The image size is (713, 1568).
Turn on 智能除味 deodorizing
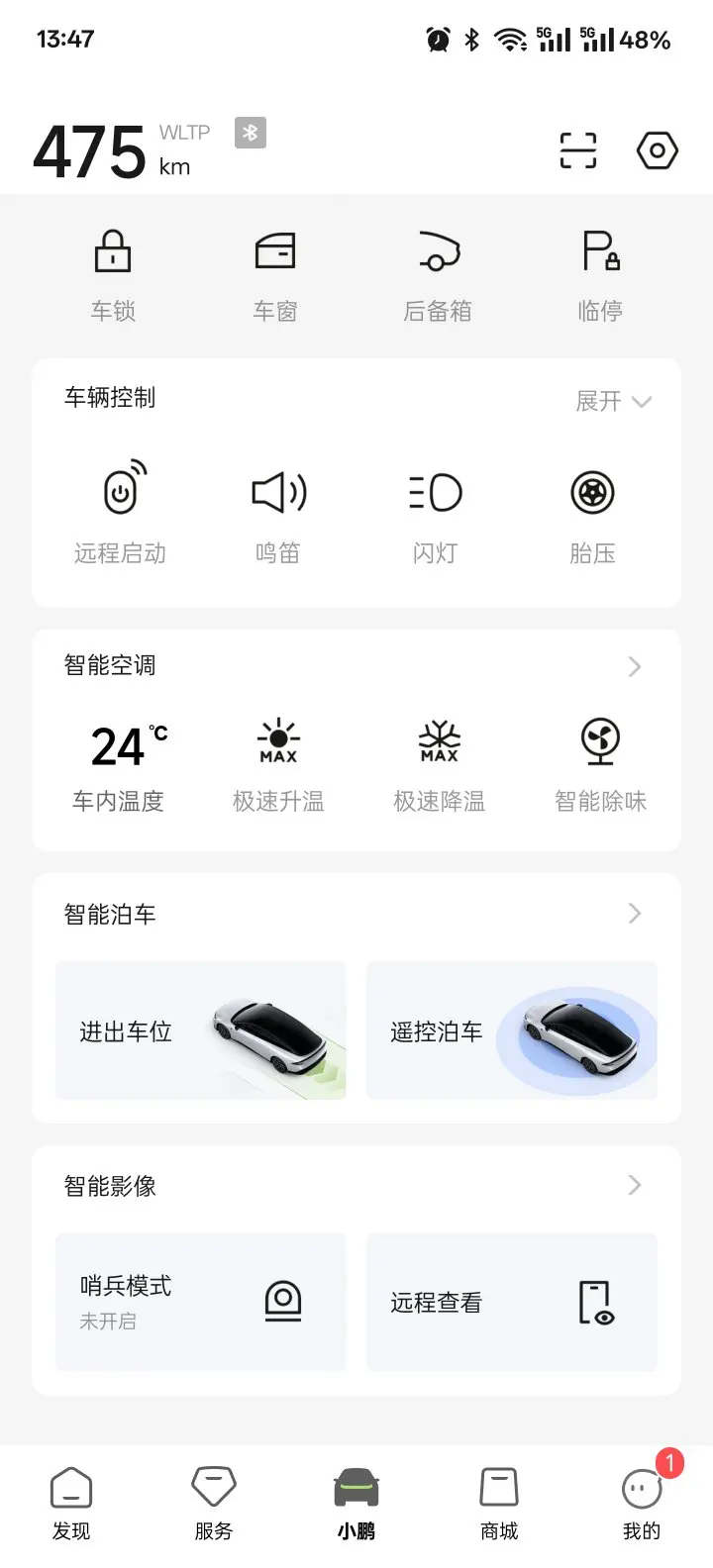pyautogui.click(x=600, y=764)
